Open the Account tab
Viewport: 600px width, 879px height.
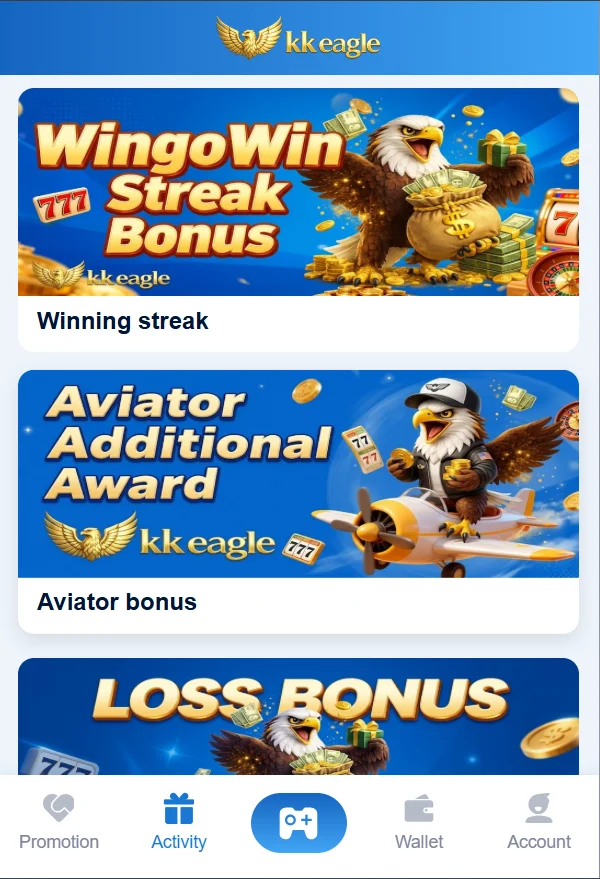click(x=539, y=822)
